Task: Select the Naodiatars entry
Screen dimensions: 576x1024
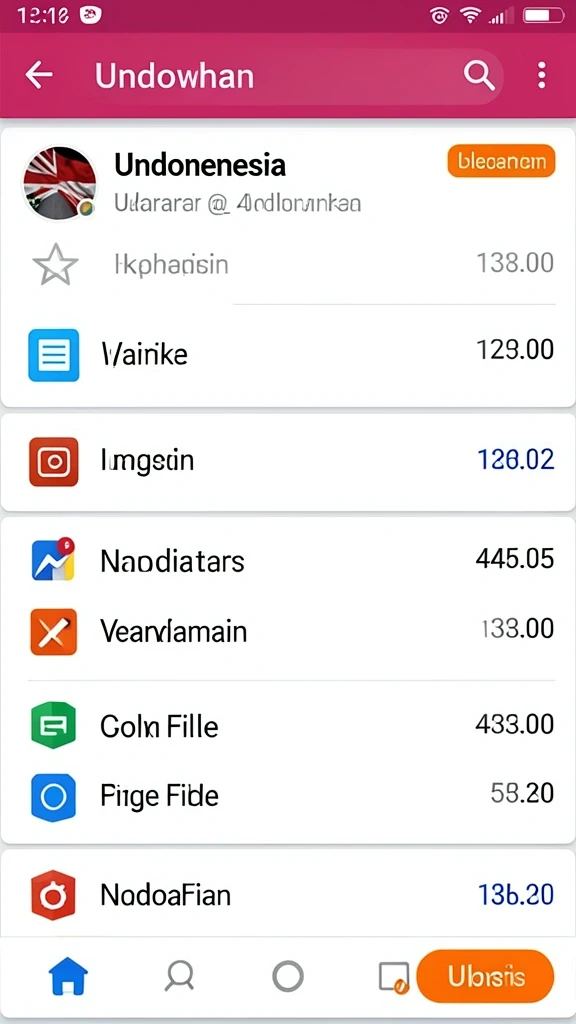Action: (x=288, y=560)
